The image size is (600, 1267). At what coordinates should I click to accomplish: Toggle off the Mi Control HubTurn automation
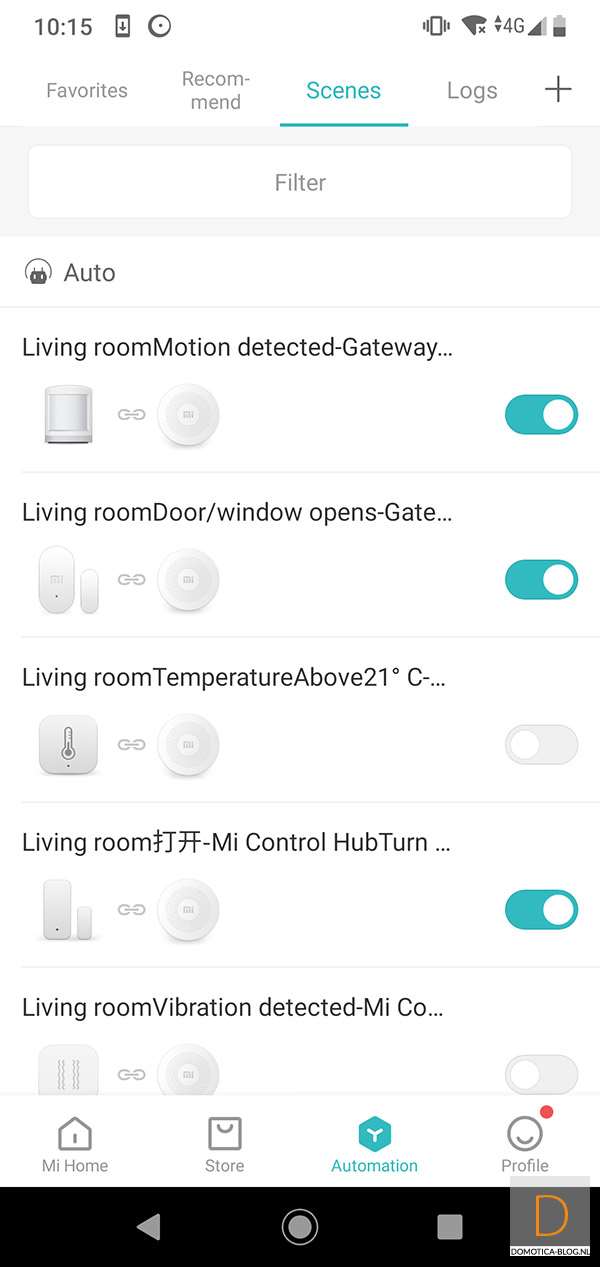pos(541,909)
